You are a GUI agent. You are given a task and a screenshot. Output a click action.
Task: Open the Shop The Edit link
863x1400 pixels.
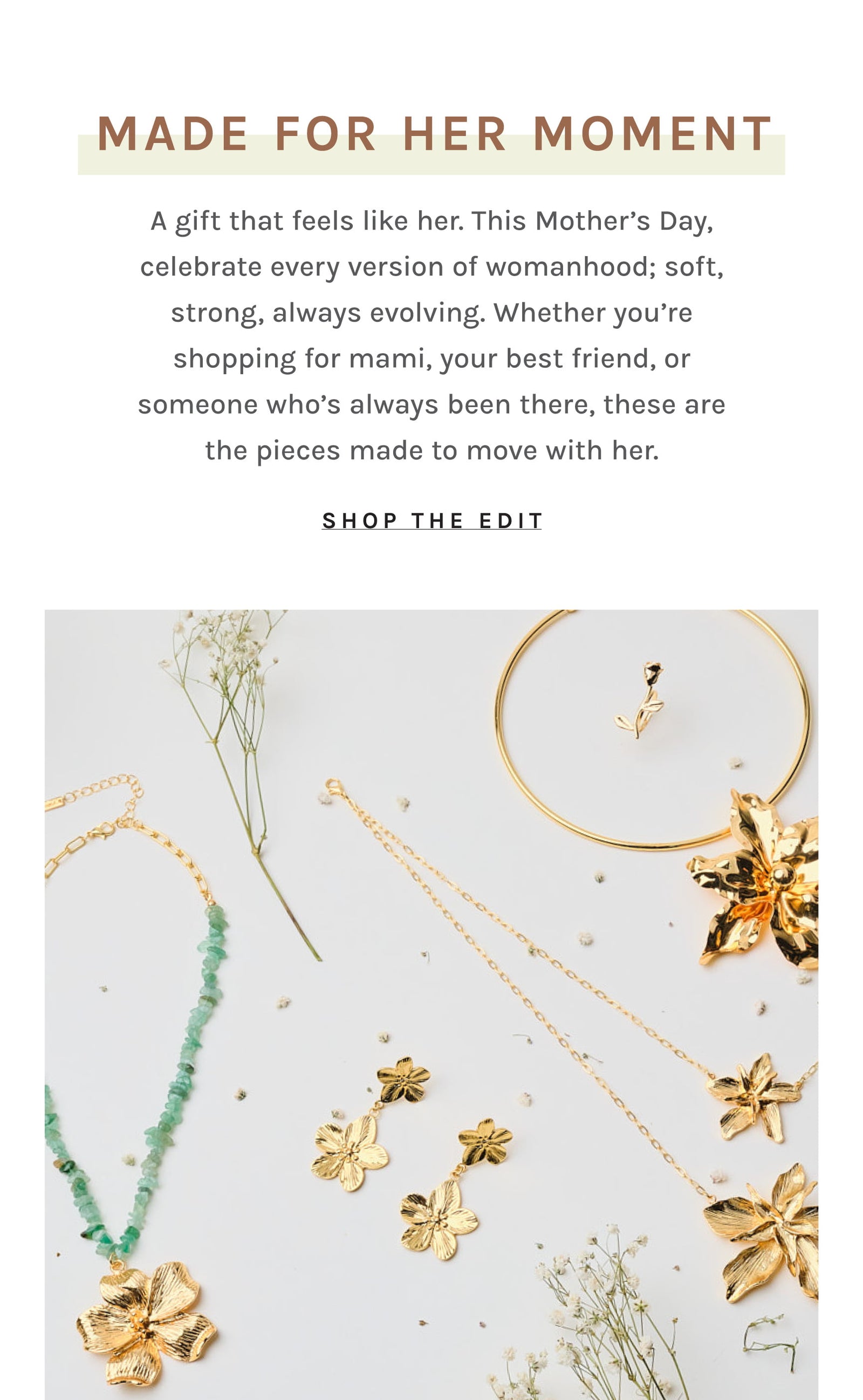432,521
